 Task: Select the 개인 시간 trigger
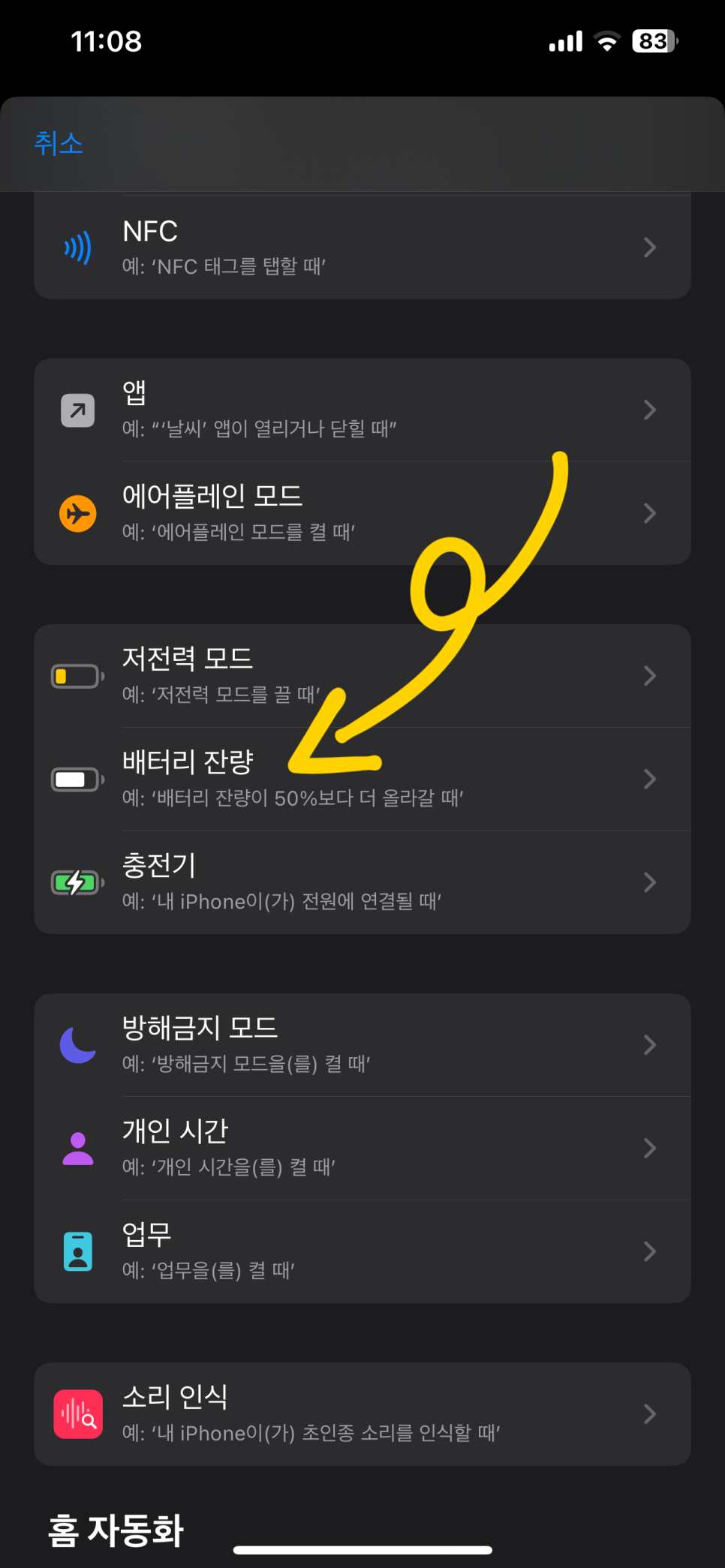pos(362,1148)
